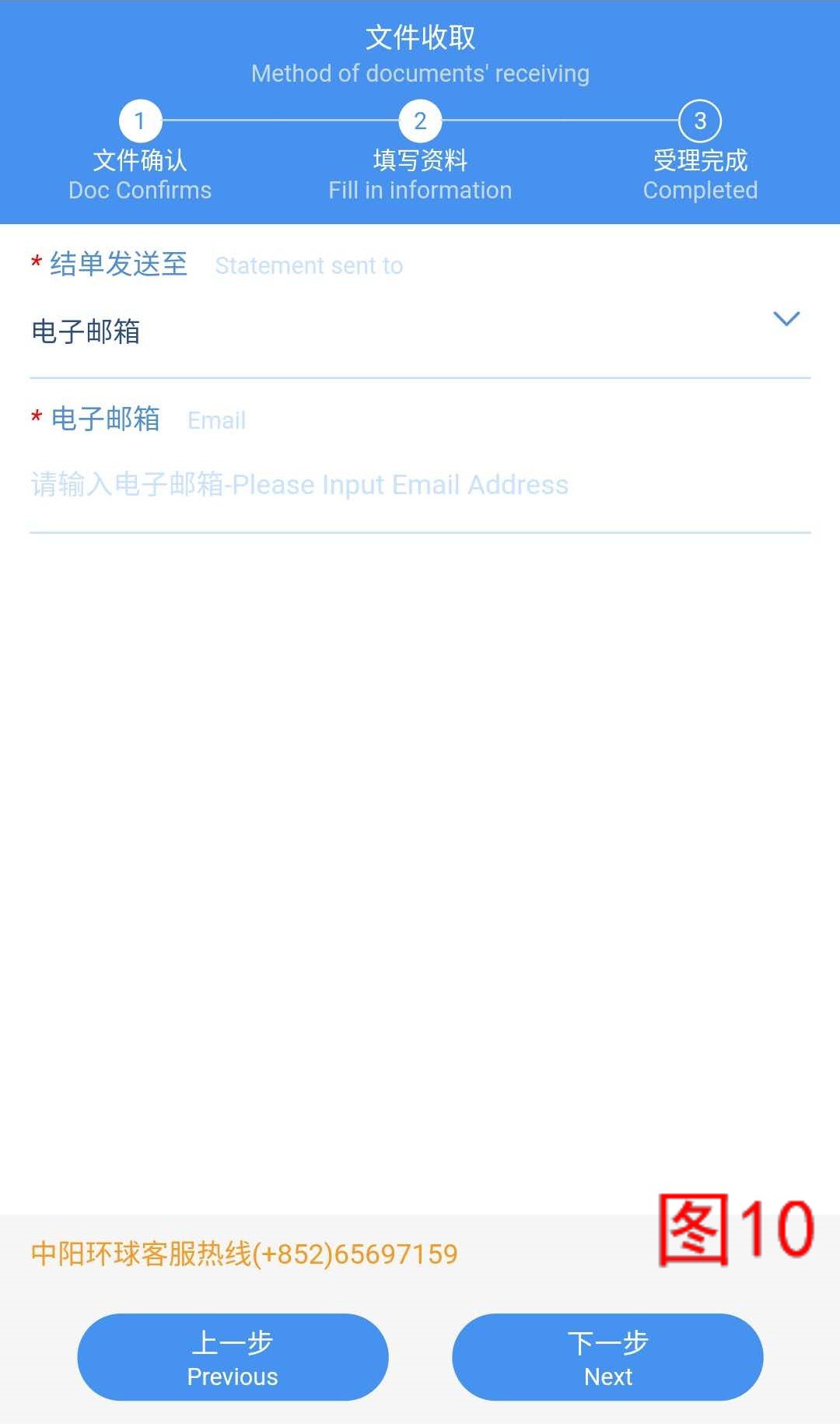This screenshot has height=1424, width=840.
Task: Go back with the Previous button
Action: click(233, 1358)
